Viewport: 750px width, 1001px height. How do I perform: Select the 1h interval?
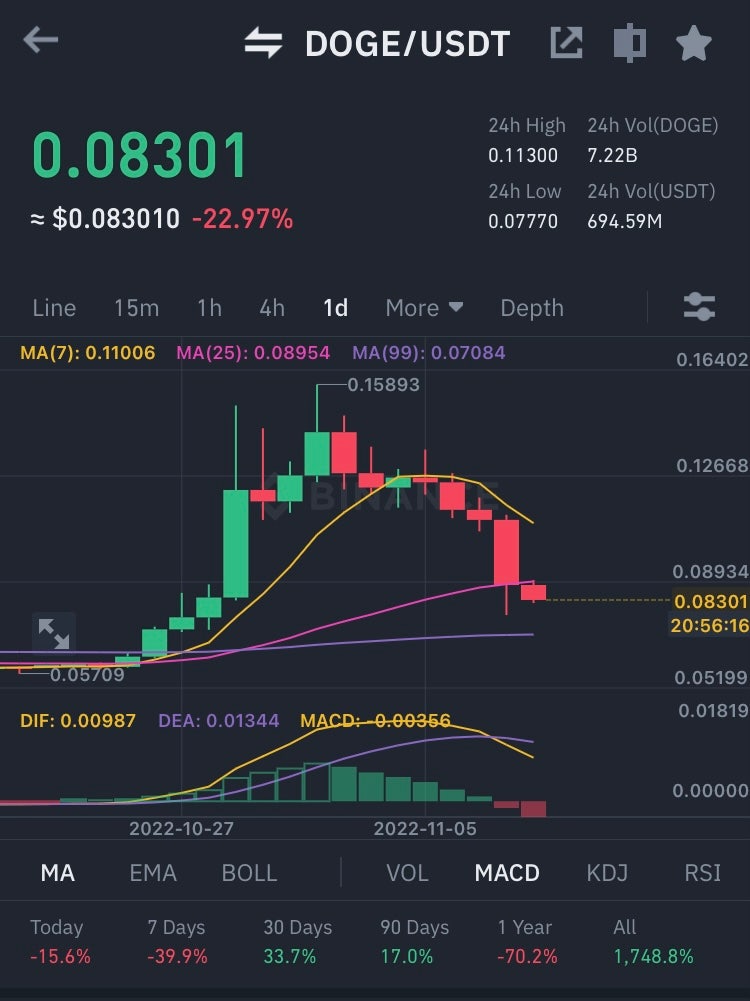[x=209, y=308]
